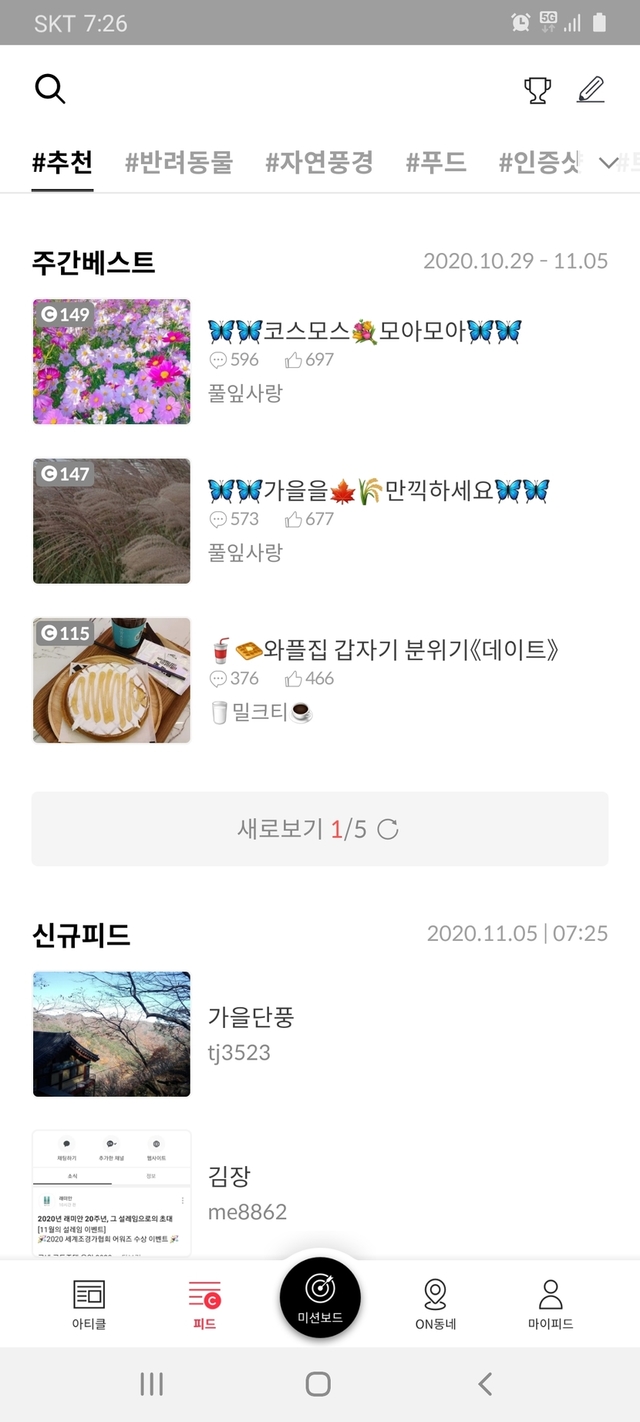640x1422 pixels.
Task: Open the 와플집 갑자기 분위기 post
Action: click(x=382, y=650)
